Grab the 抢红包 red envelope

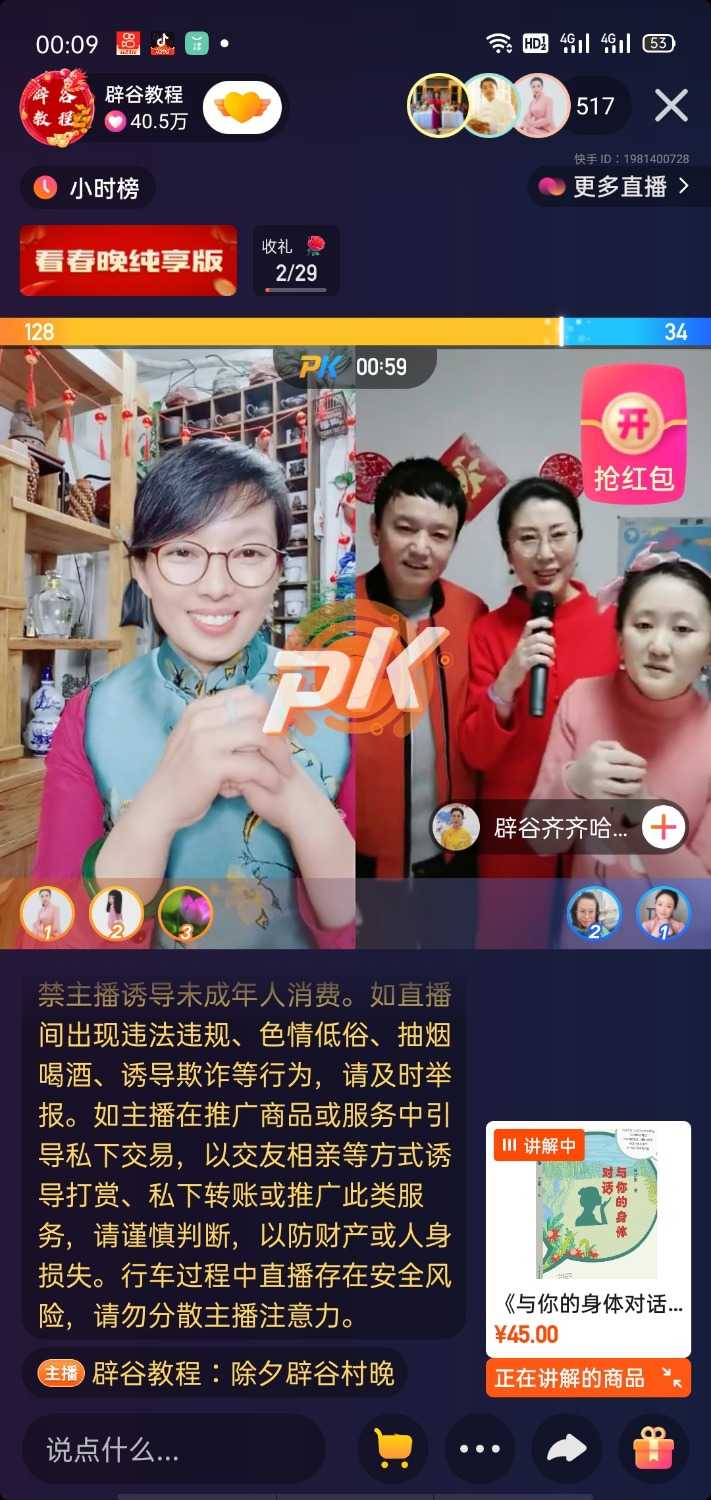tap(633, 436)
